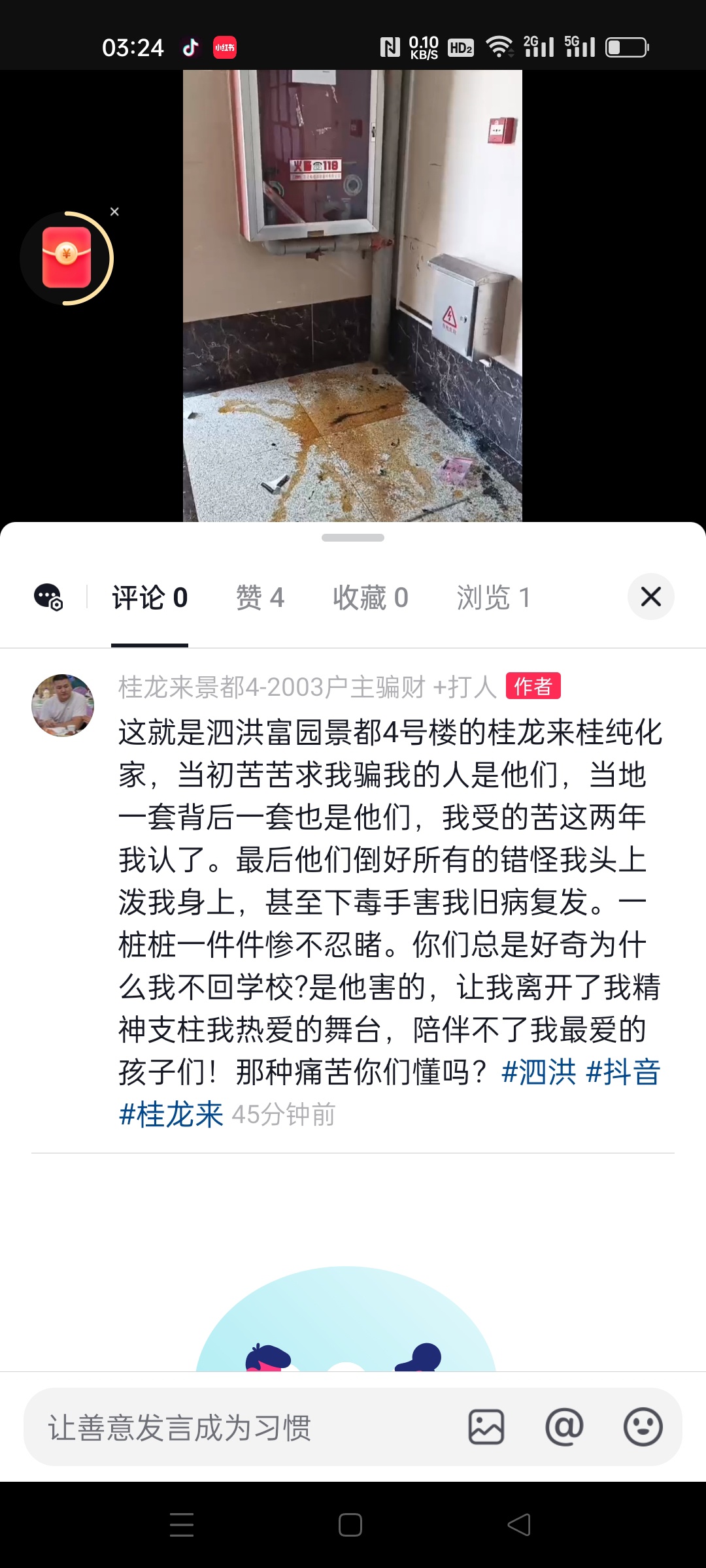The height and width of the screenshot is (1568, 706).
Task: Tap the comment input field
Action: [x=242, y=1427]
